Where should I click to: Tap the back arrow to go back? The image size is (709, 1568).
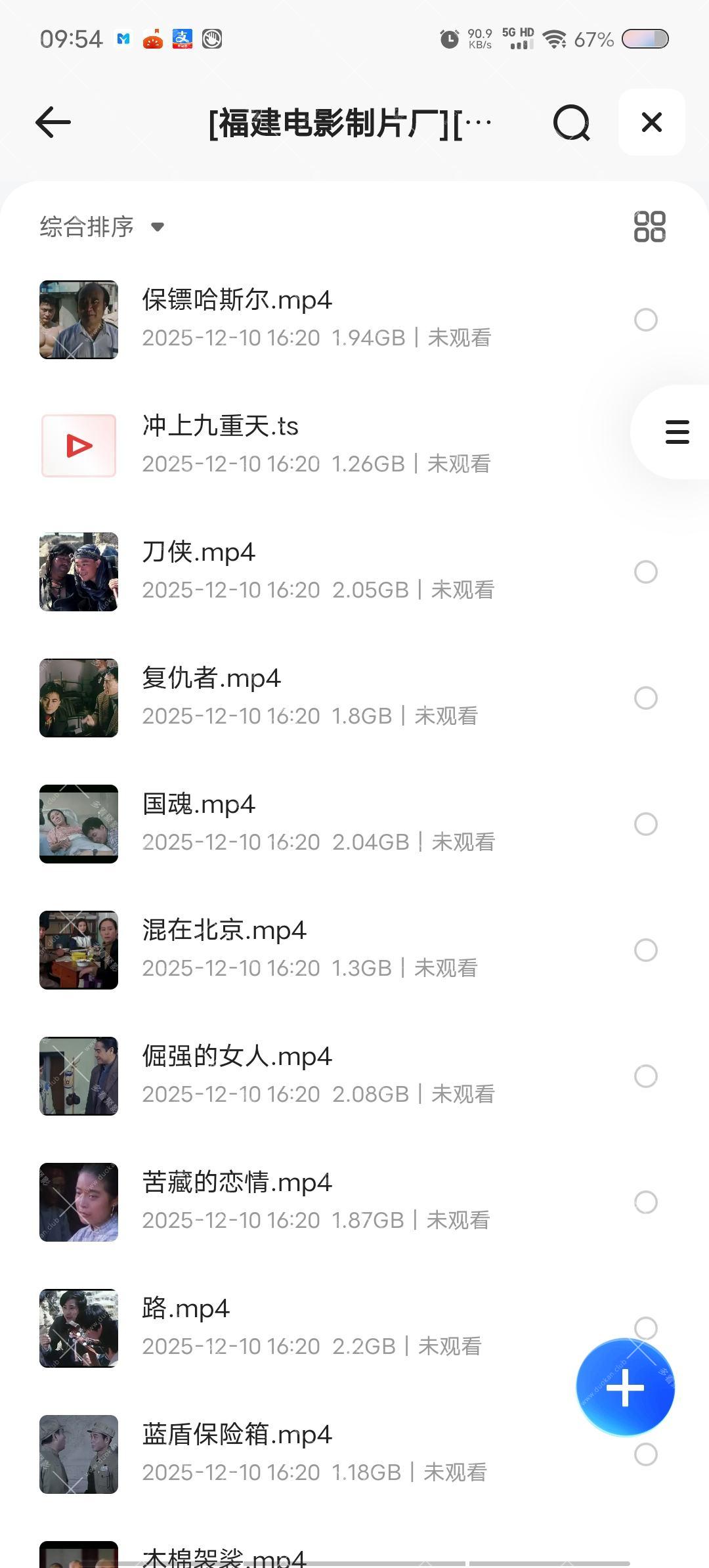[x=53, y=122]
